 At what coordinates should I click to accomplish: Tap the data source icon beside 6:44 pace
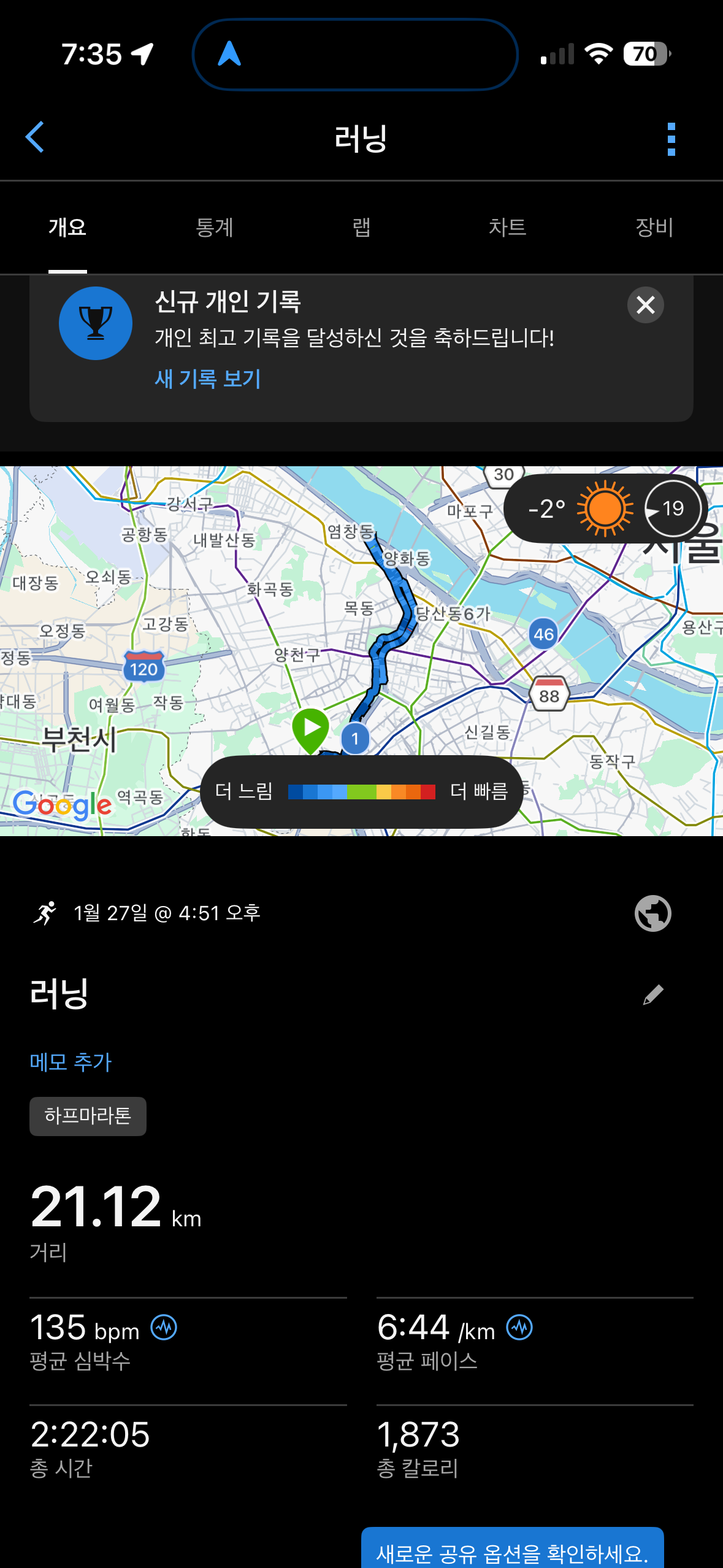tap(521, 1326)
